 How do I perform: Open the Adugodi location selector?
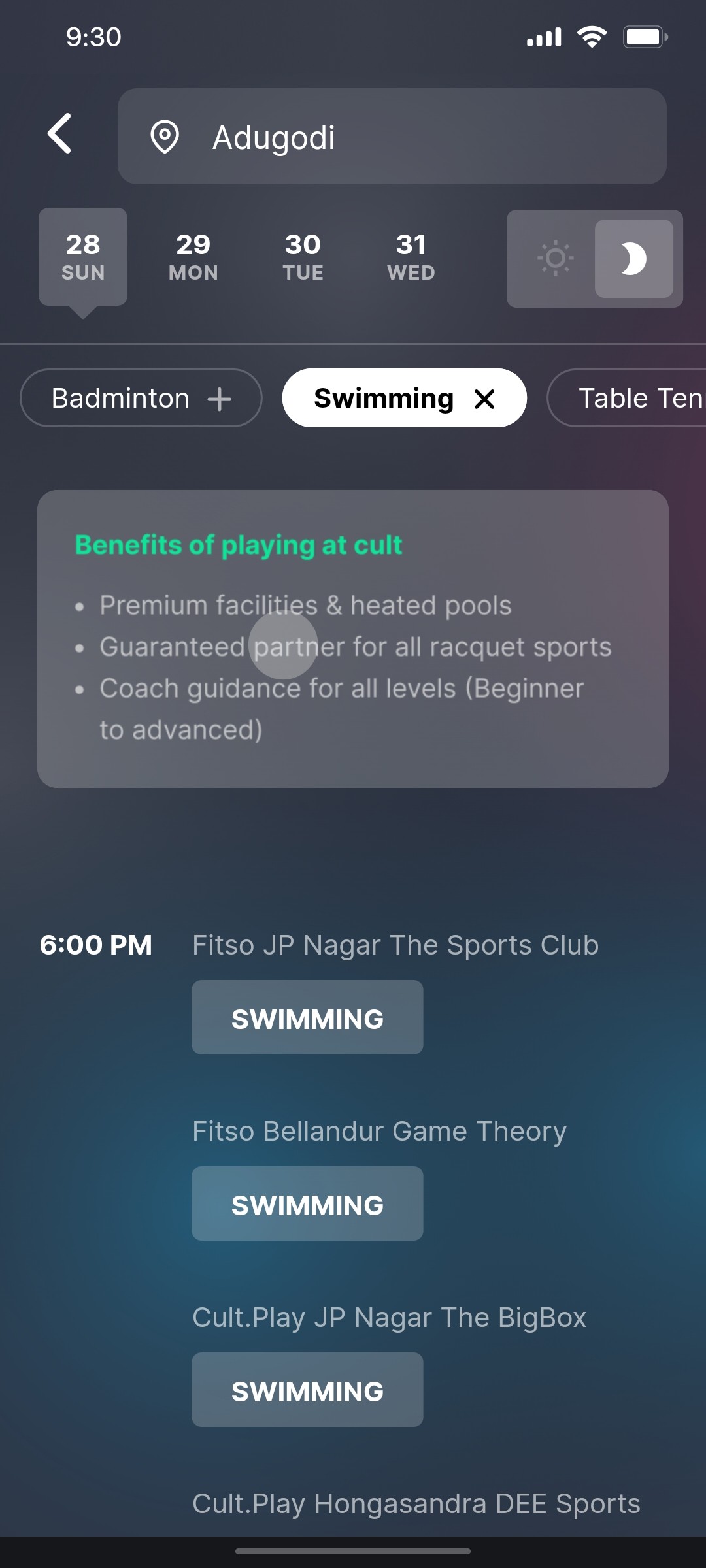coord(391,137)
